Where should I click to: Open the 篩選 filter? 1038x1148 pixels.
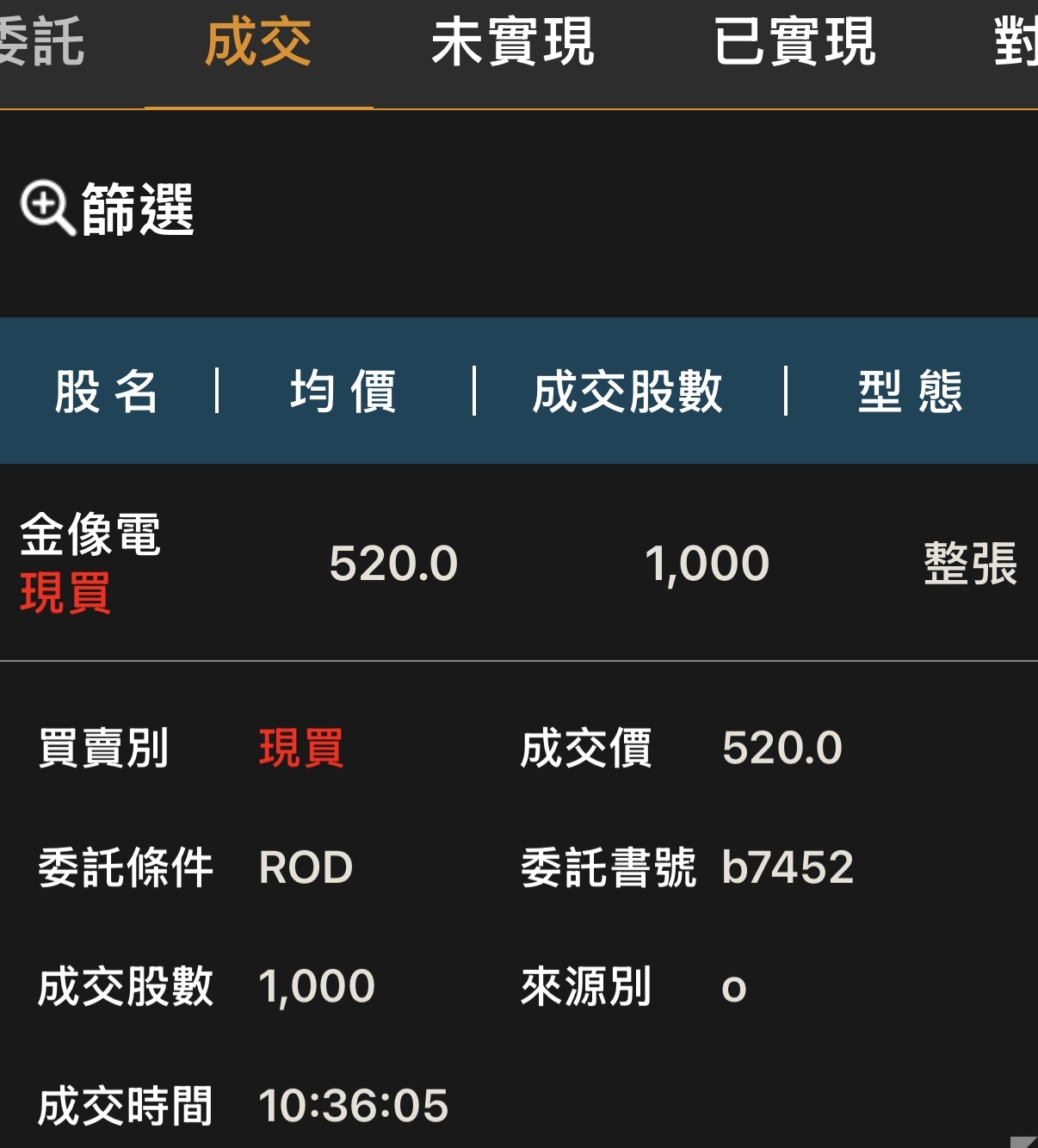(x=108, y=208)
